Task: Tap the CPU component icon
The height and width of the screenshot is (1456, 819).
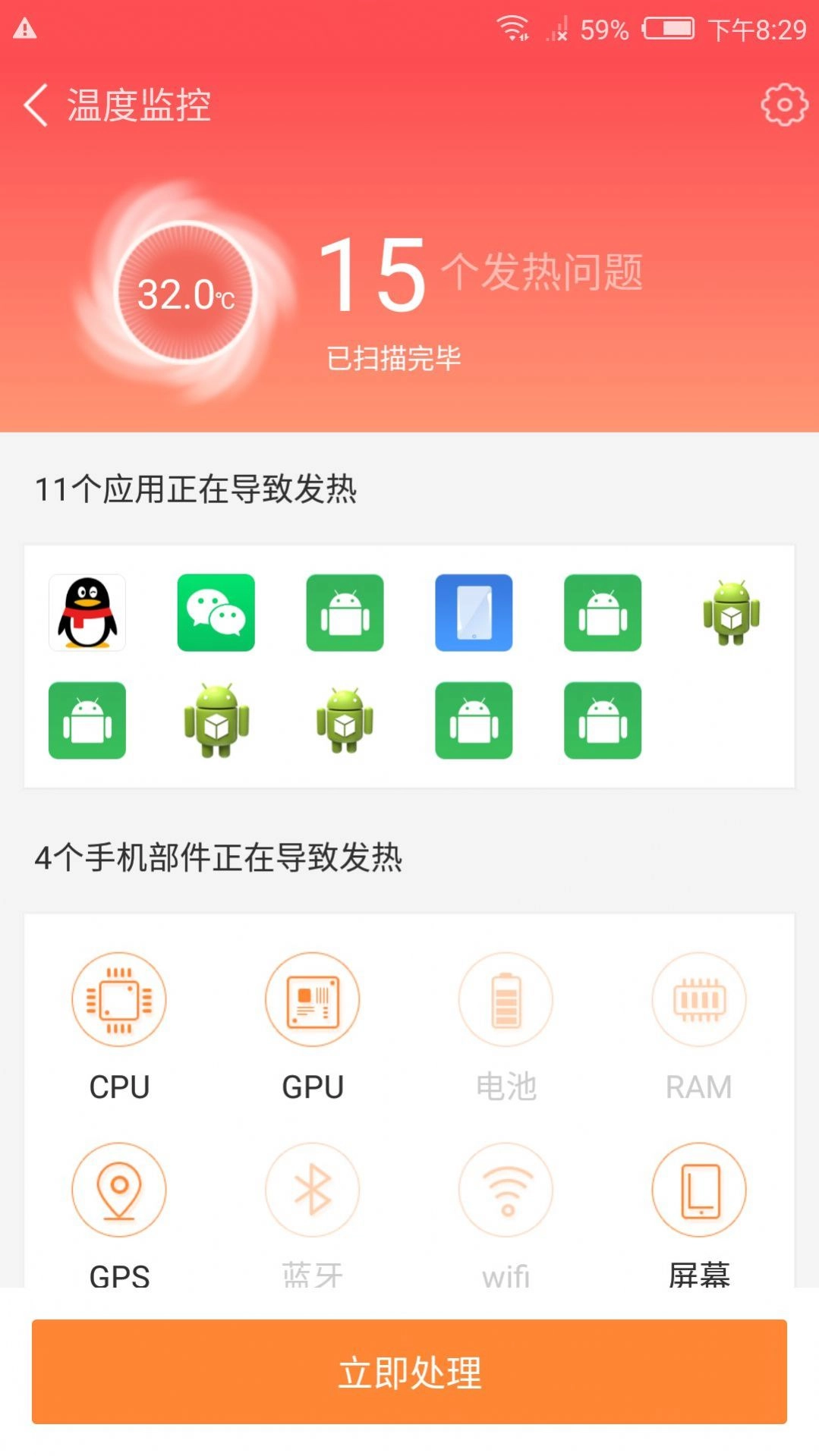Action: click(118, 999)
